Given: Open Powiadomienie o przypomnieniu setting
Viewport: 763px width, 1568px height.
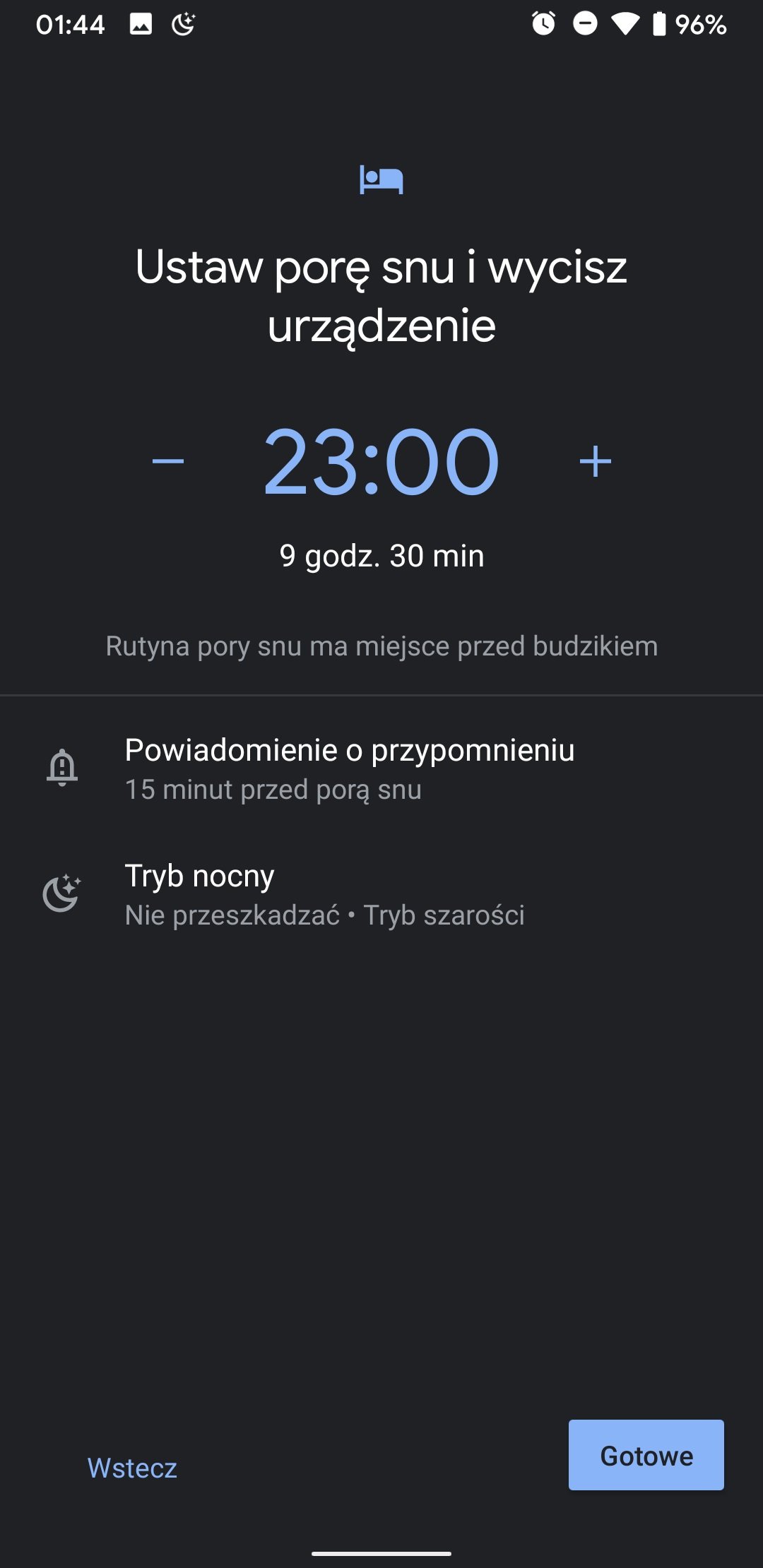Looking at the screenshot, I should pos(381,768).
